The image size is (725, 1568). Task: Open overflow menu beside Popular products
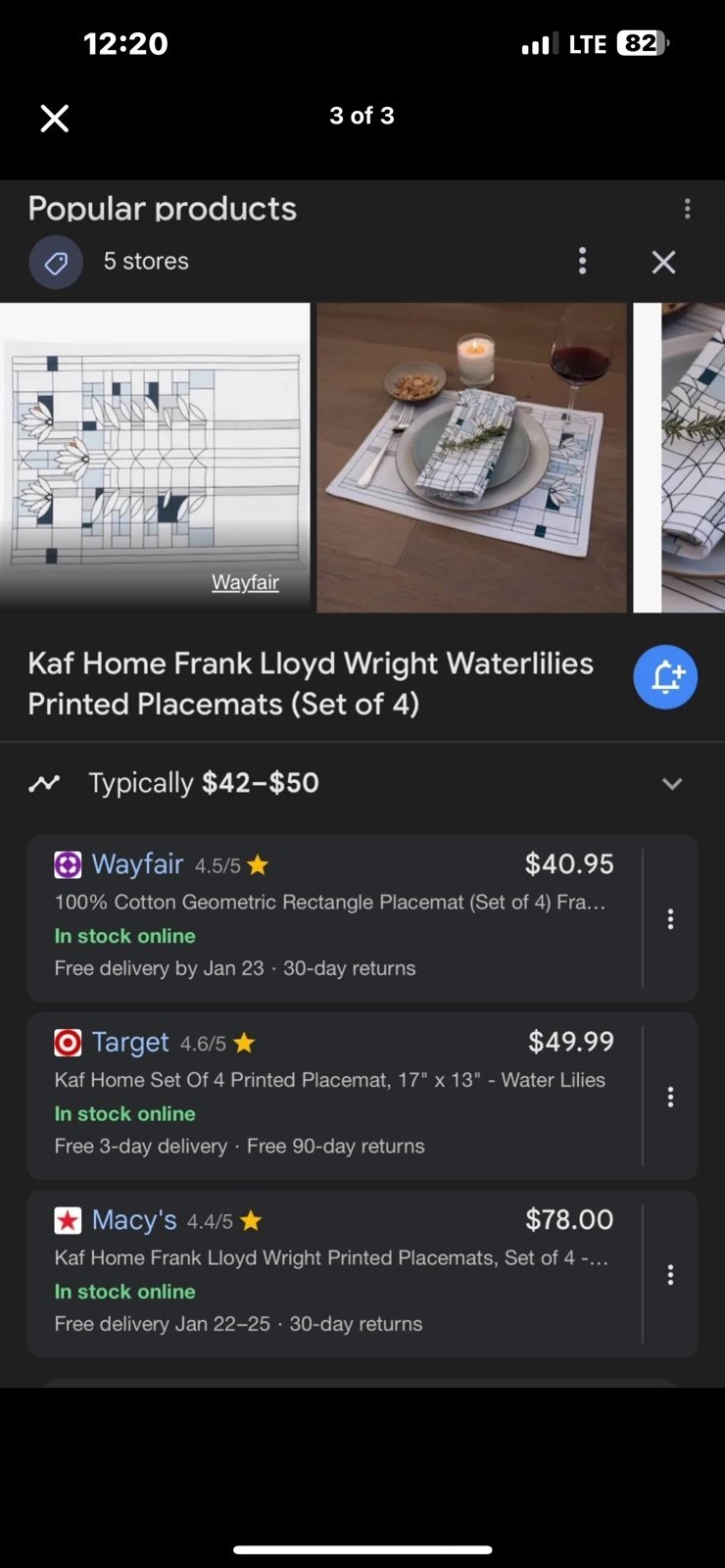pyautogui.click(x=688, y=209)
